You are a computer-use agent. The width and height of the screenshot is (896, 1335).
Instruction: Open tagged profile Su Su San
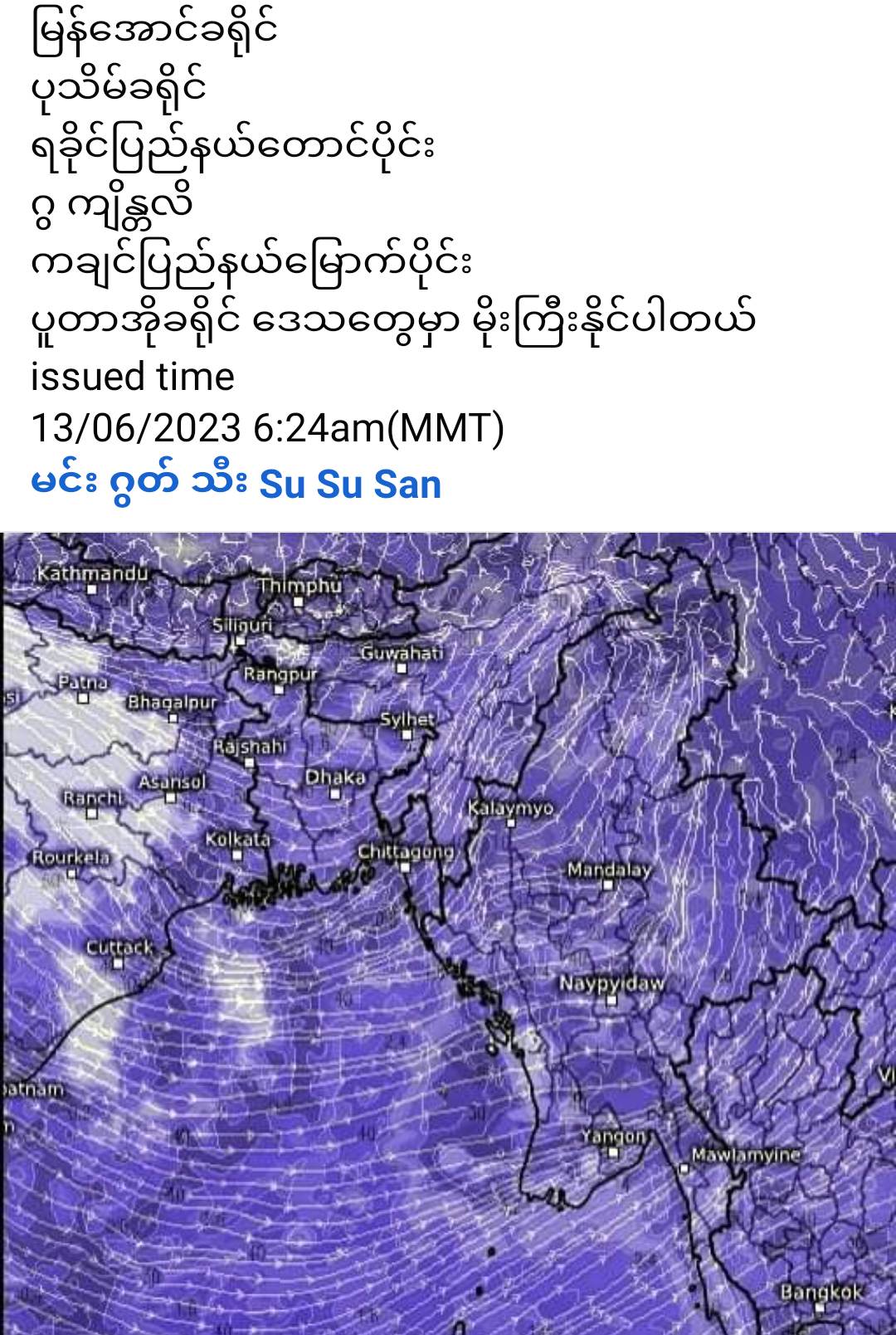(x=349, y=485)
